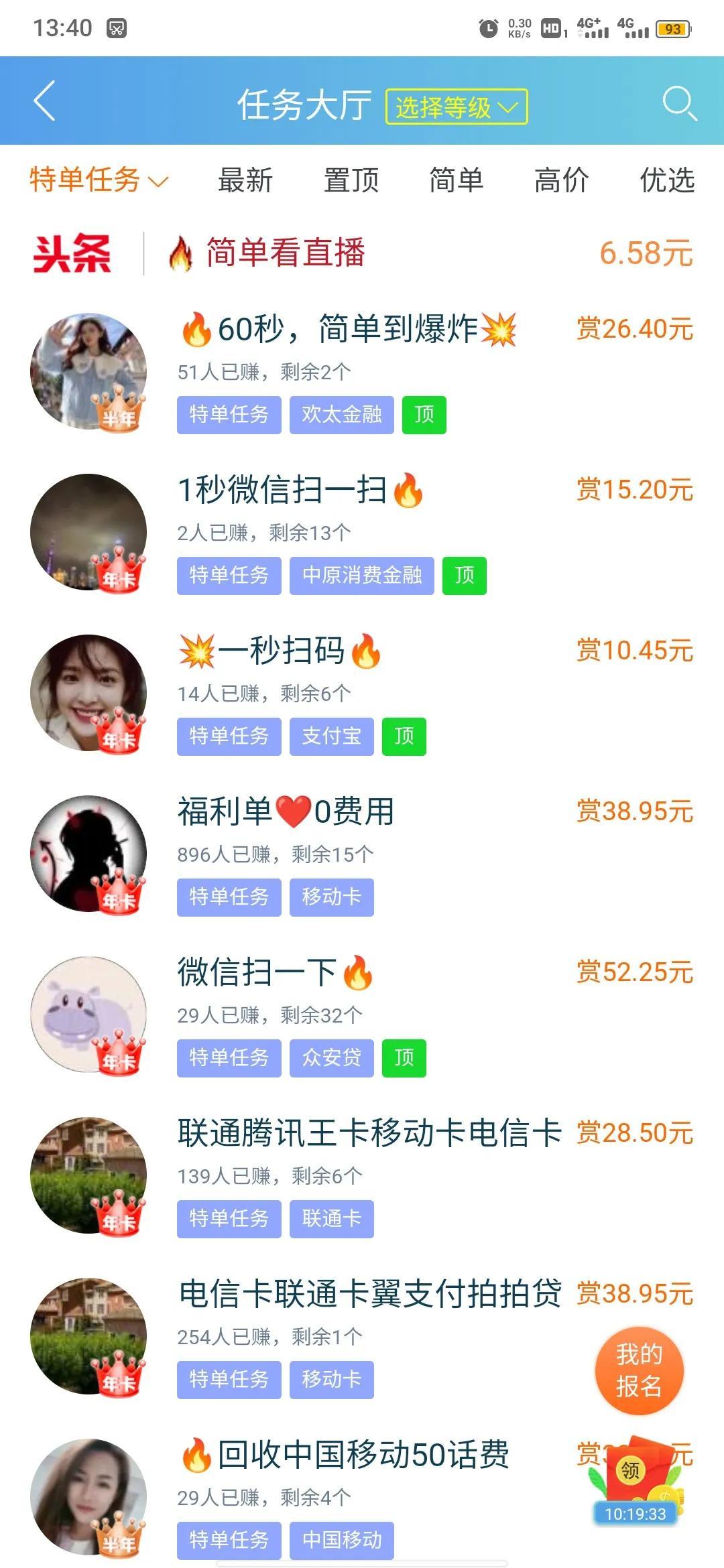The width and height of the screenshot is (724, 1568).
Task: Open the 1秒微信扫一扫 task
Action: 302,491
